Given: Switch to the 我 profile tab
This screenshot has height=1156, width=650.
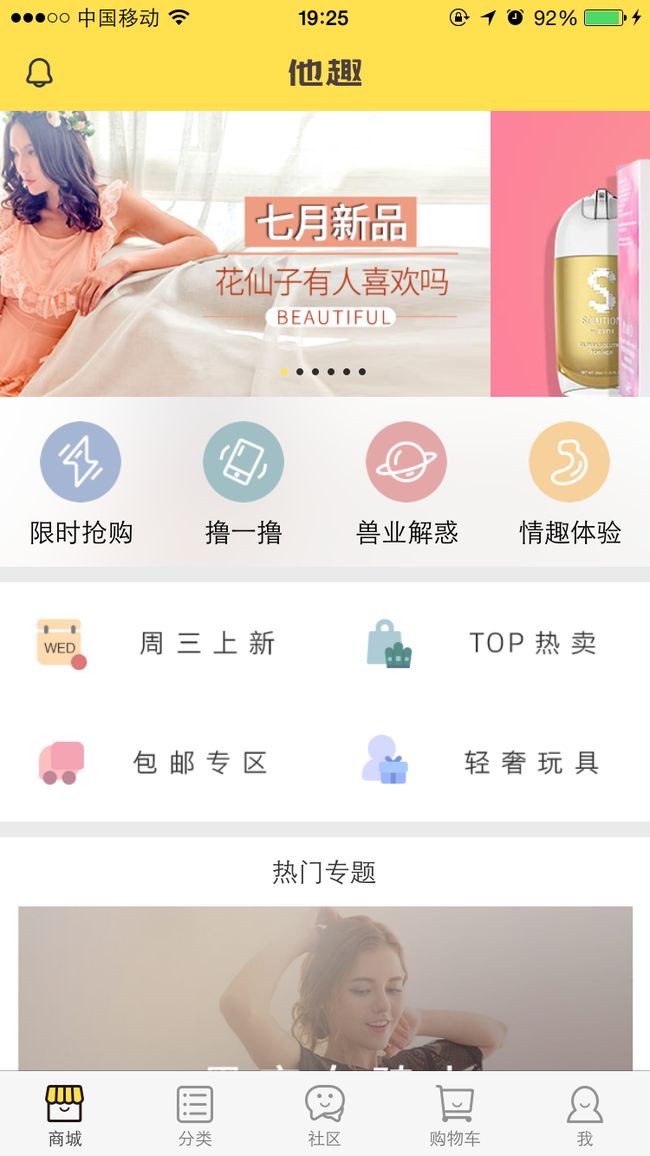Looking at the screenshot, I should click(585, 1115).
